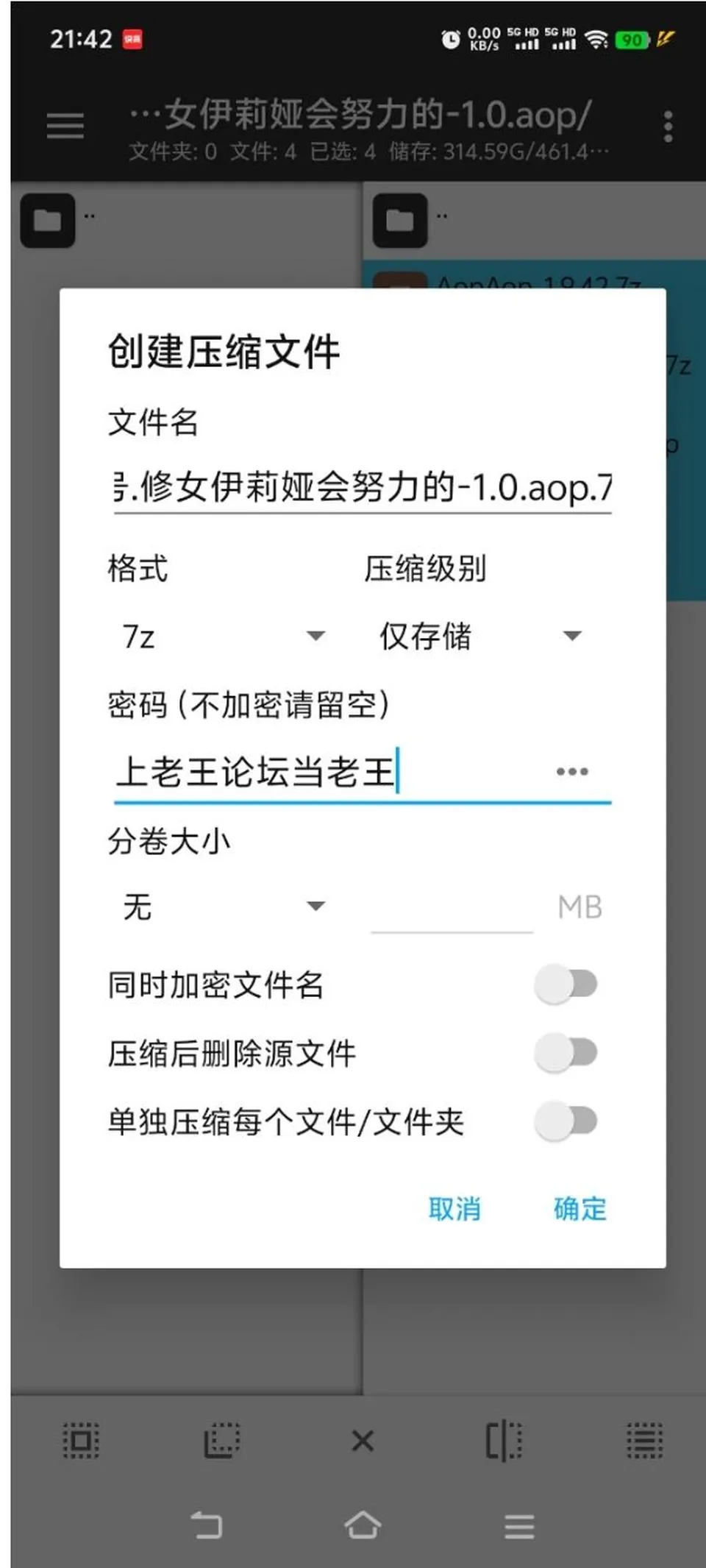
Task: Tap the volume size MB input field
Action: click(452, 909)
